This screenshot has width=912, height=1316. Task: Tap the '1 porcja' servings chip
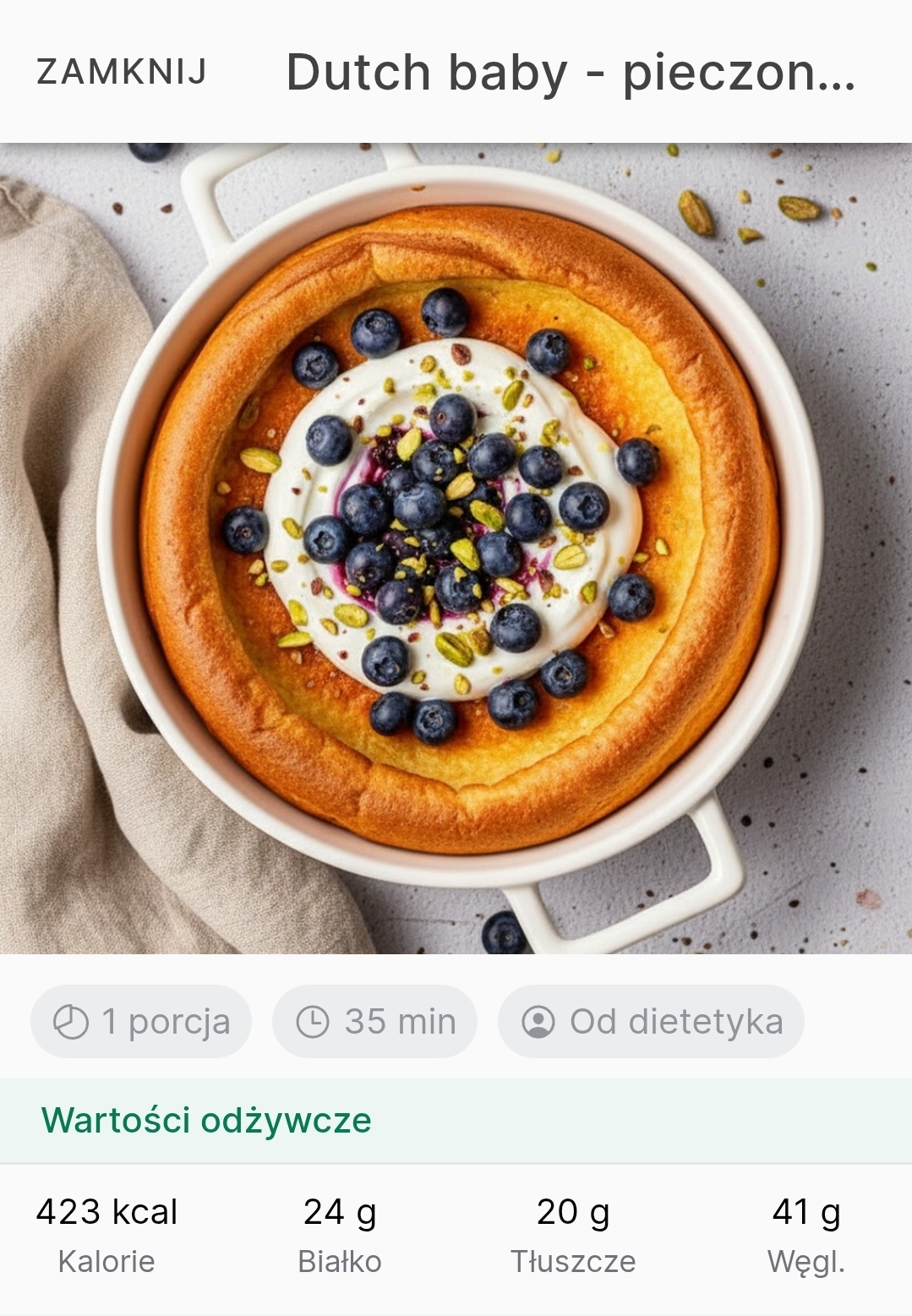[141, 1021]
